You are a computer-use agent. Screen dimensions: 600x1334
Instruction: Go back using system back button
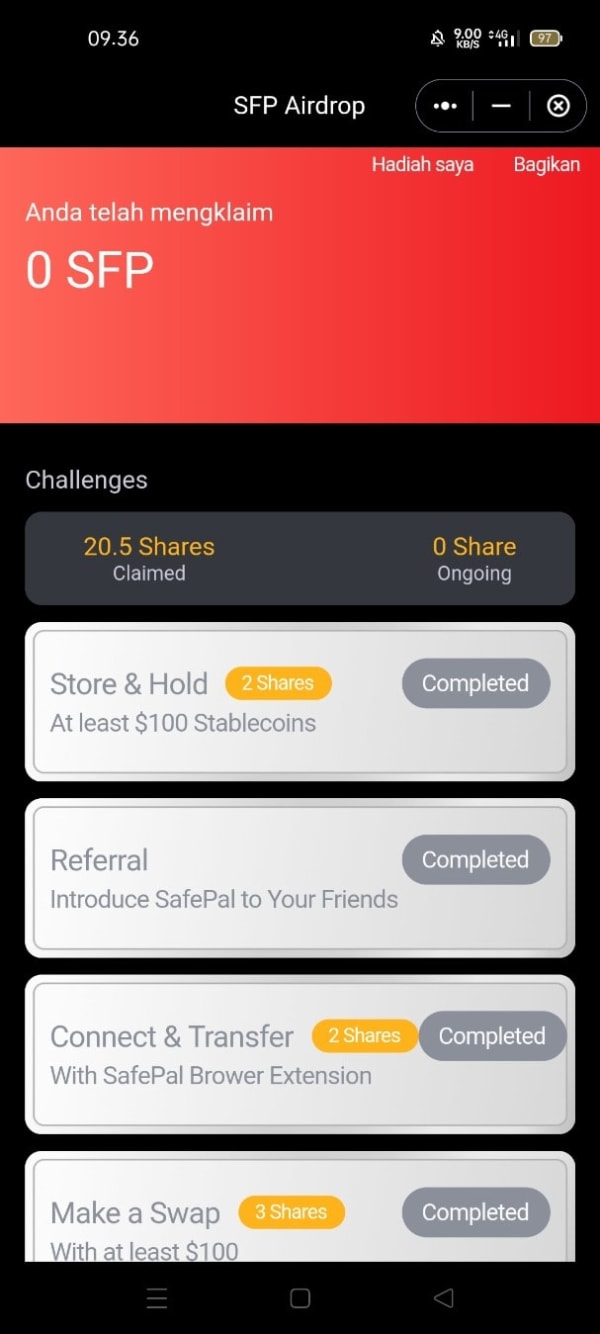point(443,1298)
